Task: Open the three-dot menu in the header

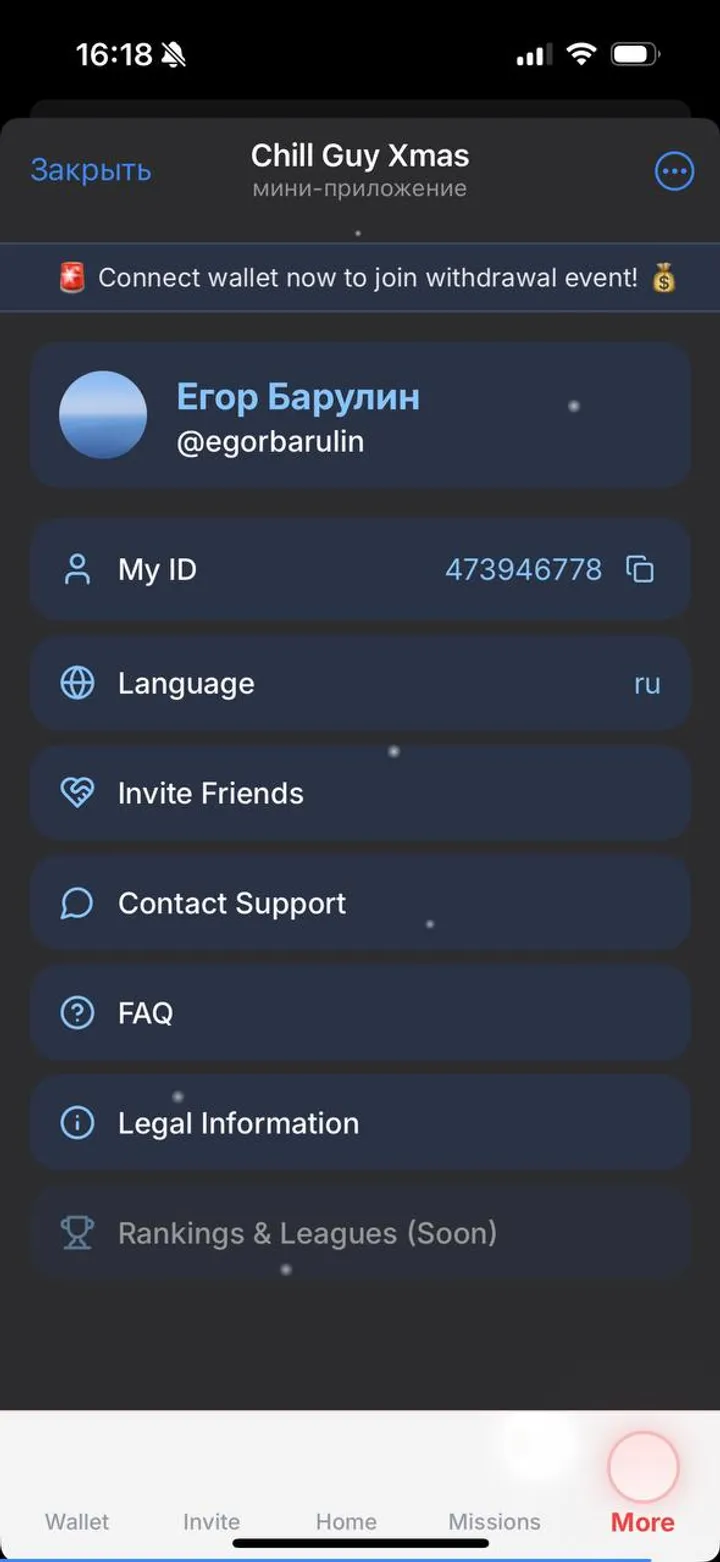Action: pyautogui.click(x=674, y=170)
